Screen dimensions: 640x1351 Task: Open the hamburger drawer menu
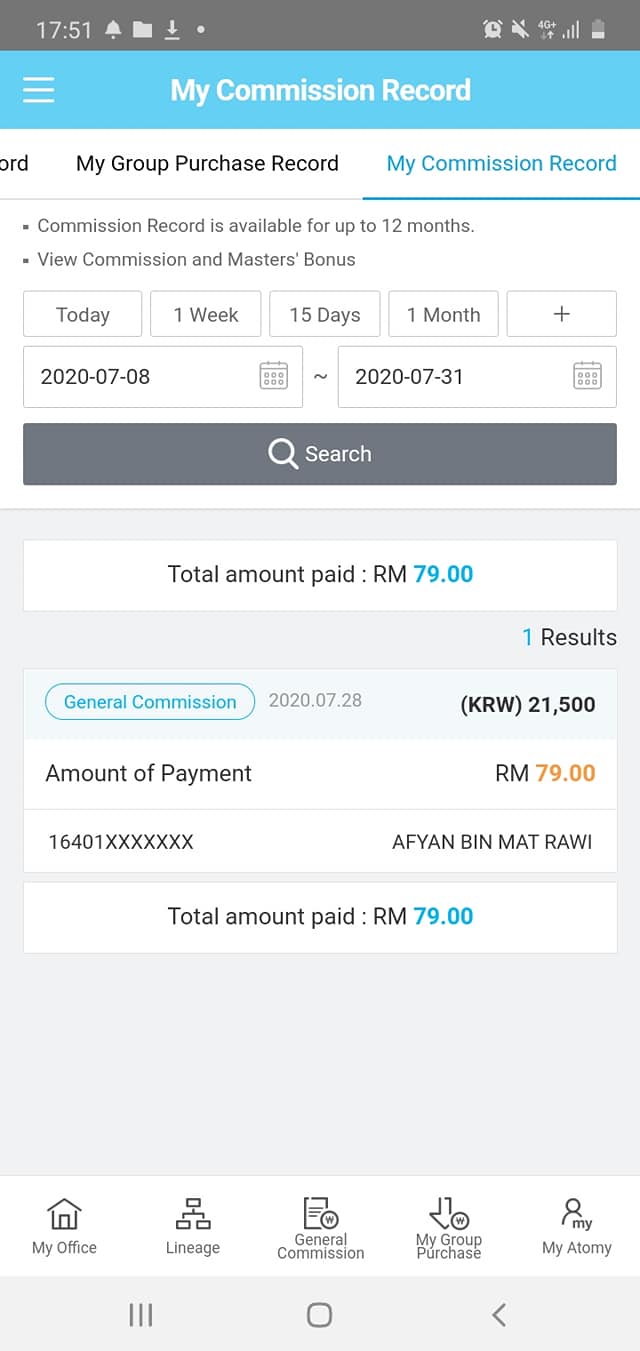point(39,90)
